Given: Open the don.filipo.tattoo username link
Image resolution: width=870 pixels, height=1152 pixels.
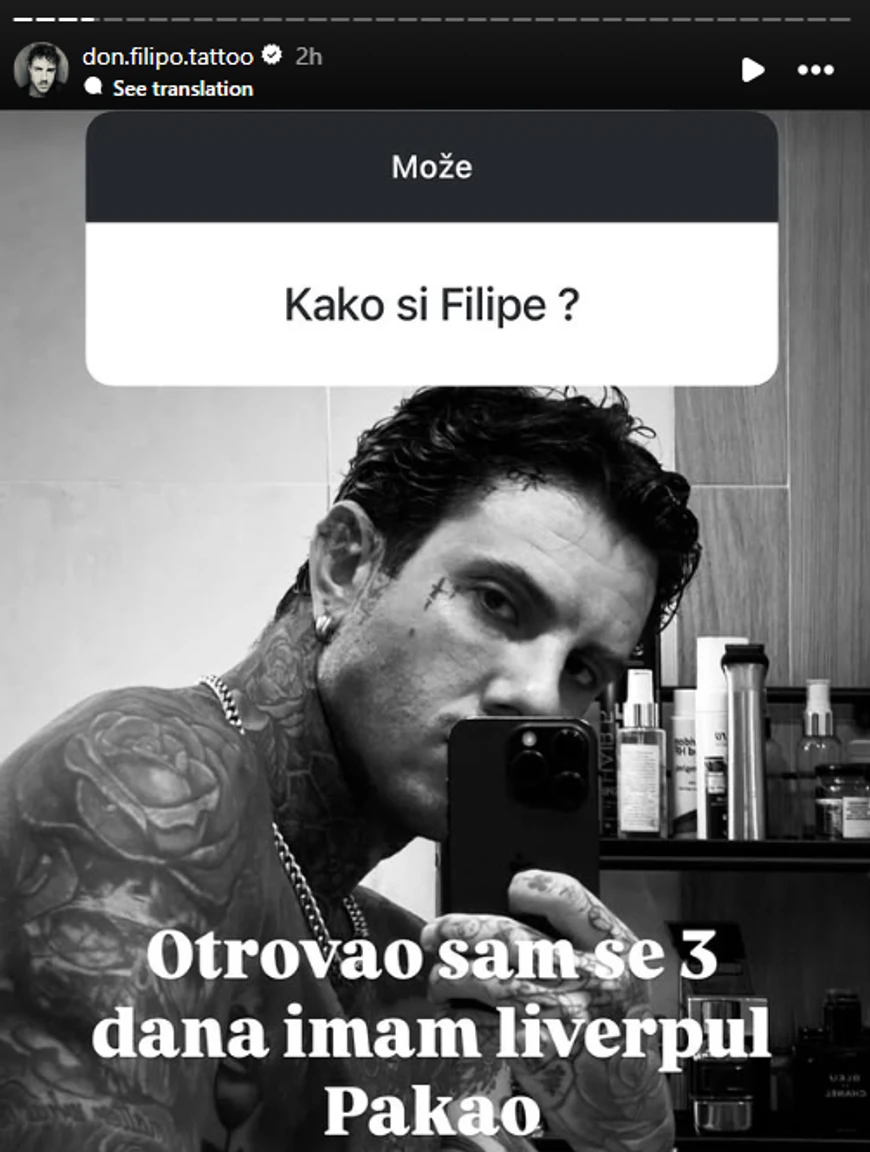Looking at the screenshot, I should [167, 57].
